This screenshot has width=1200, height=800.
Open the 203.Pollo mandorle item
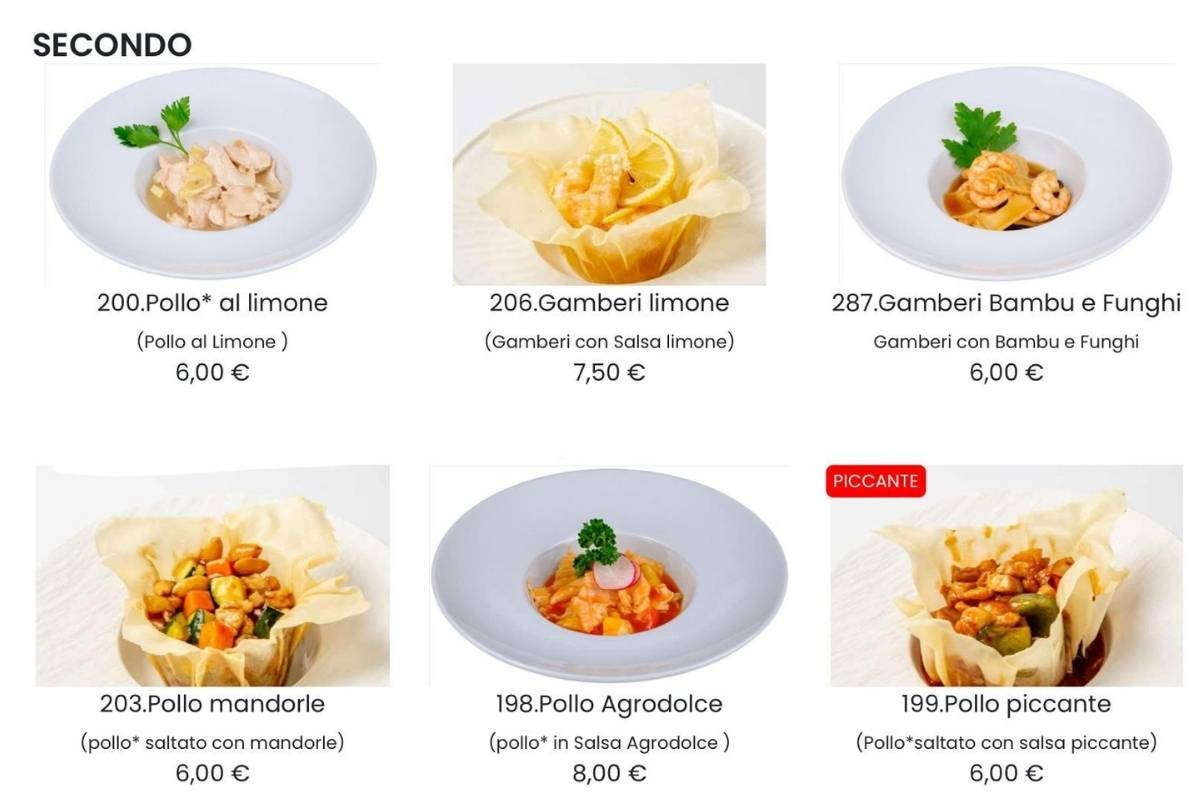point(212,704)
